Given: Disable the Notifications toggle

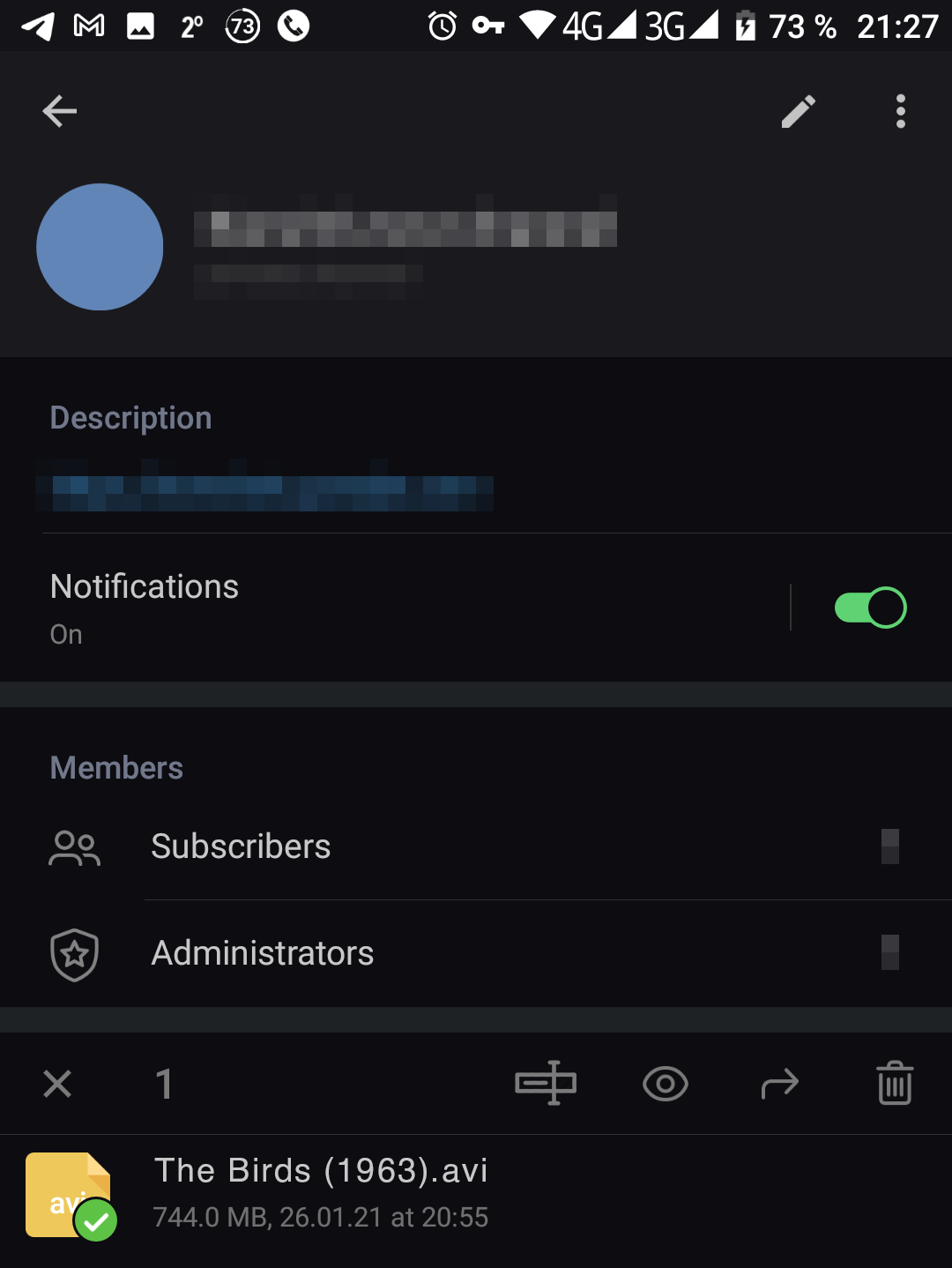Looking at the screenshot, I should (870, 607).
